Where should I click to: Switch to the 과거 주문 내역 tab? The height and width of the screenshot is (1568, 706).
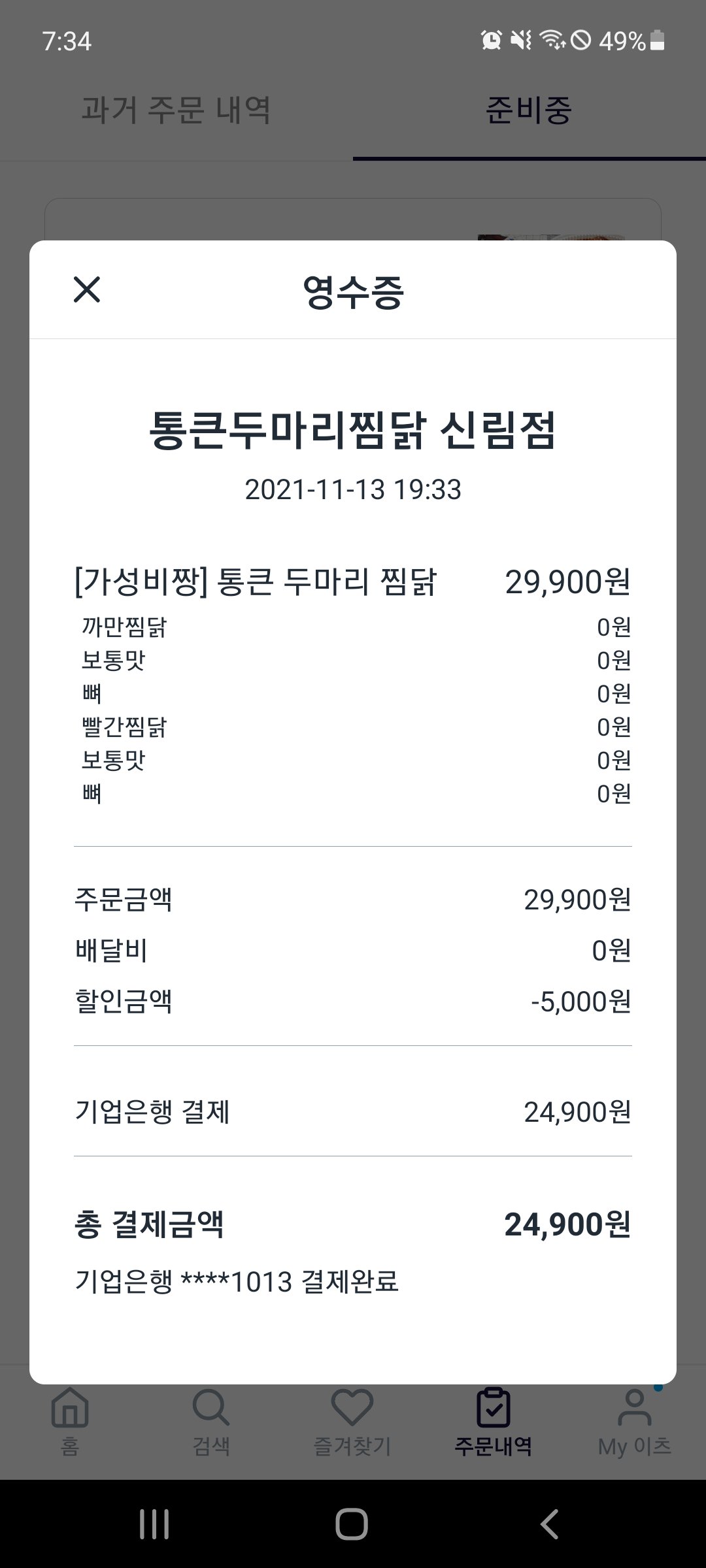click(176, 109)
